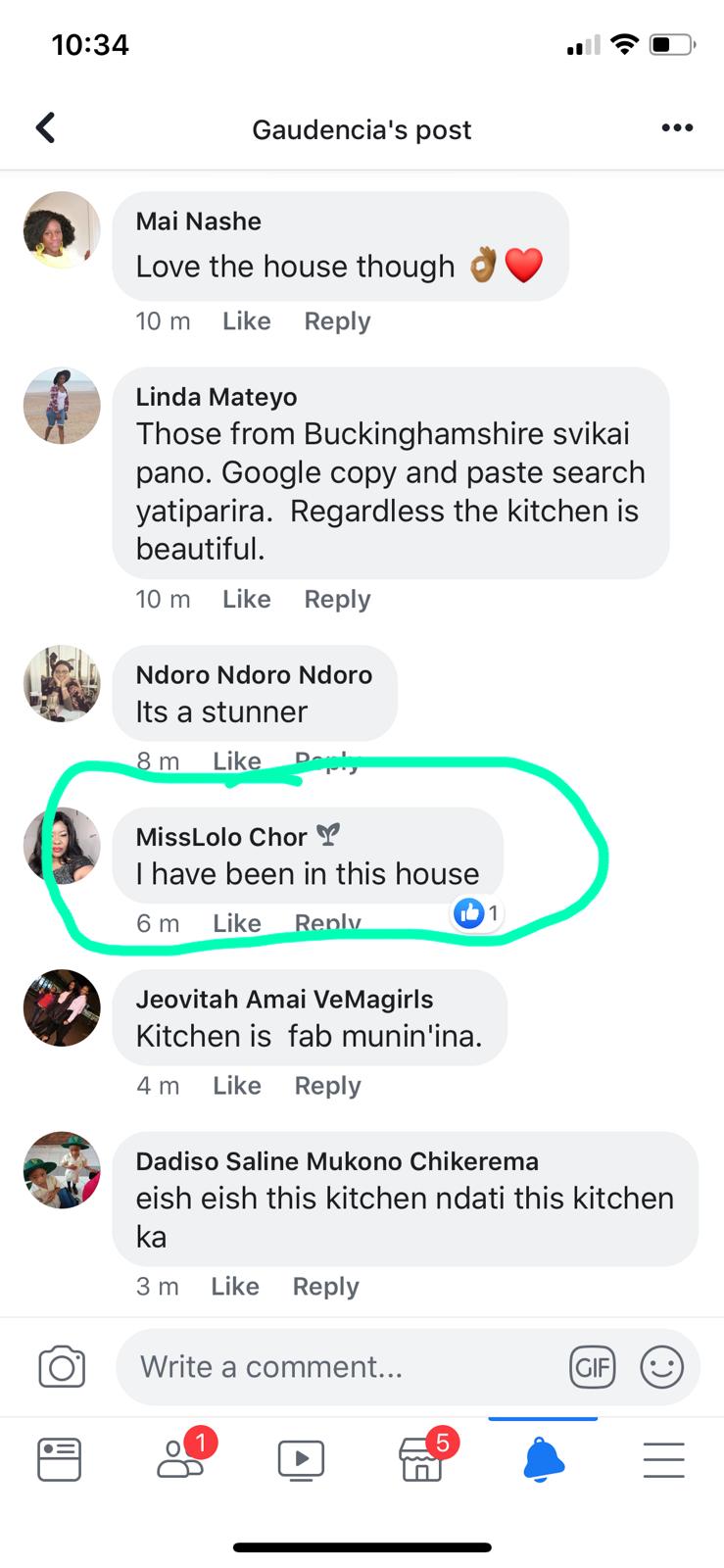This screenshot has width=724, height=1568.
Task: Open Jeovitah Amai VeMagirls's profile picture
Action: tap(61, 1008)
